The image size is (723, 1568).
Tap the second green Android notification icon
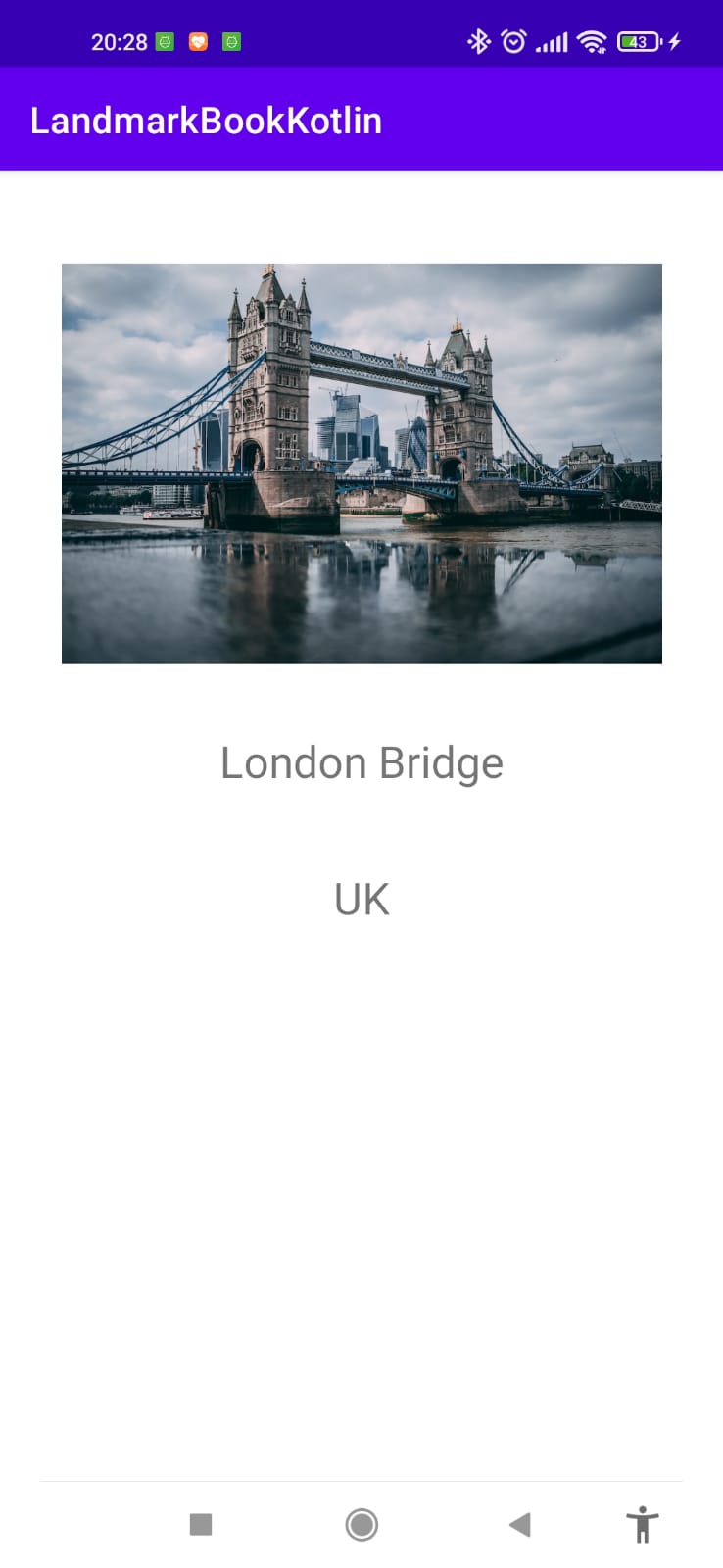click(230, 41)
